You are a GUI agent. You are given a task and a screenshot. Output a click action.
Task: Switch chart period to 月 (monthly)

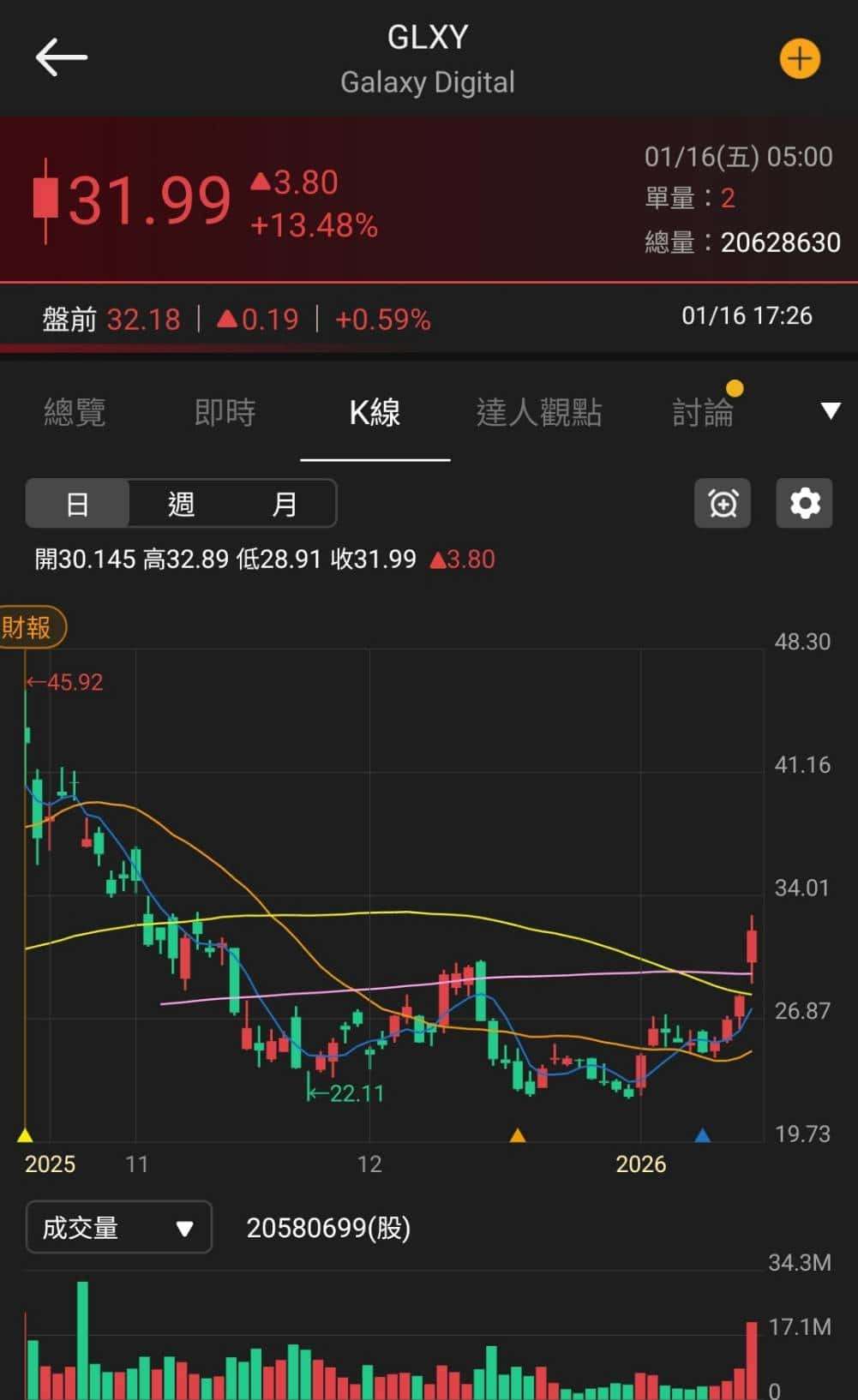pos(284,504)
